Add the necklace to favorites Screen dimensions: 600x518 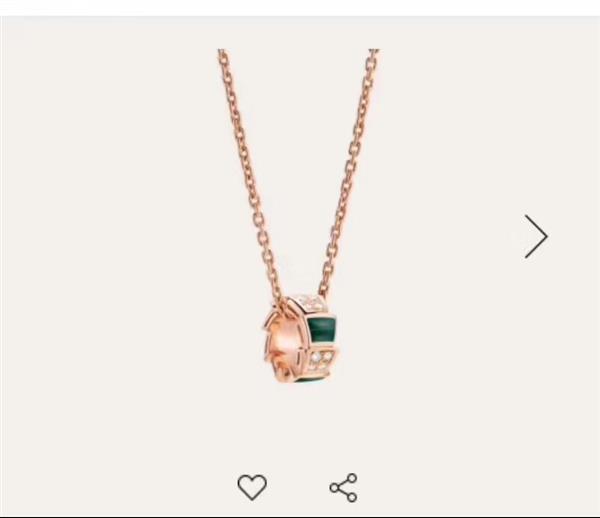pyautogui.click(x=252, y=487)
